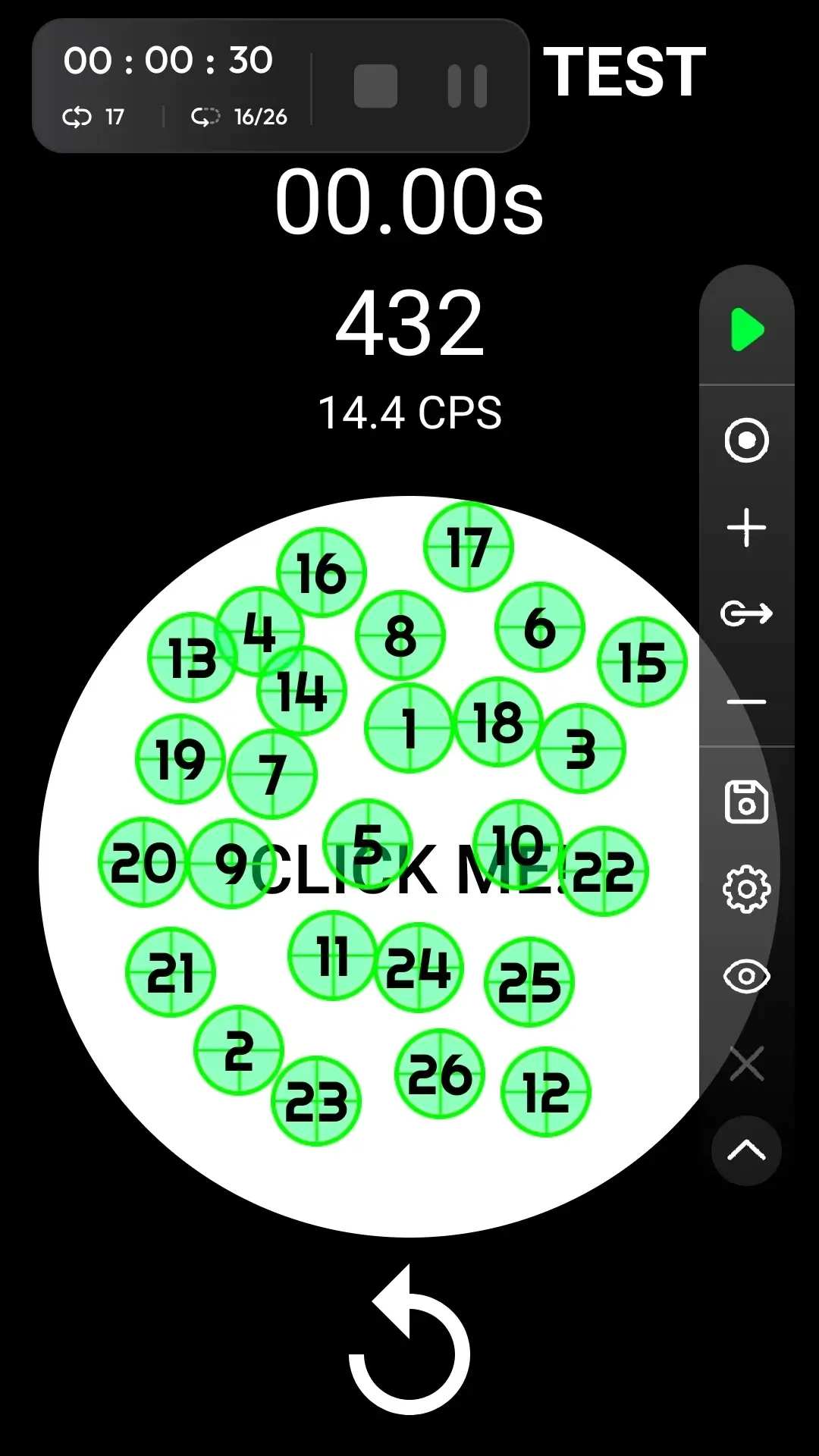This screenshot has width=819, height=1456.
Task: Select click target number 15
Action: [642, 662]
